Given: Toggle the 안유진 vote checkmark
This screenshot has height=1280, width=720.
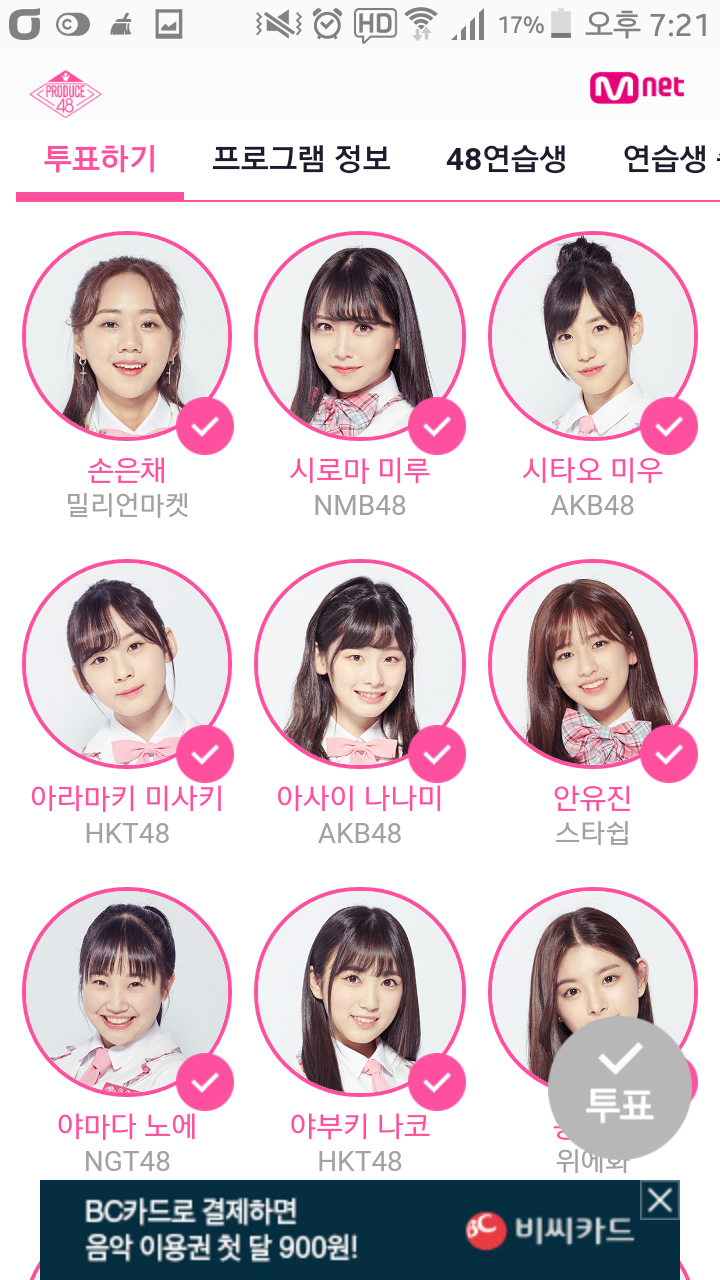Looking at the screenshot, I should click(669, 755).
